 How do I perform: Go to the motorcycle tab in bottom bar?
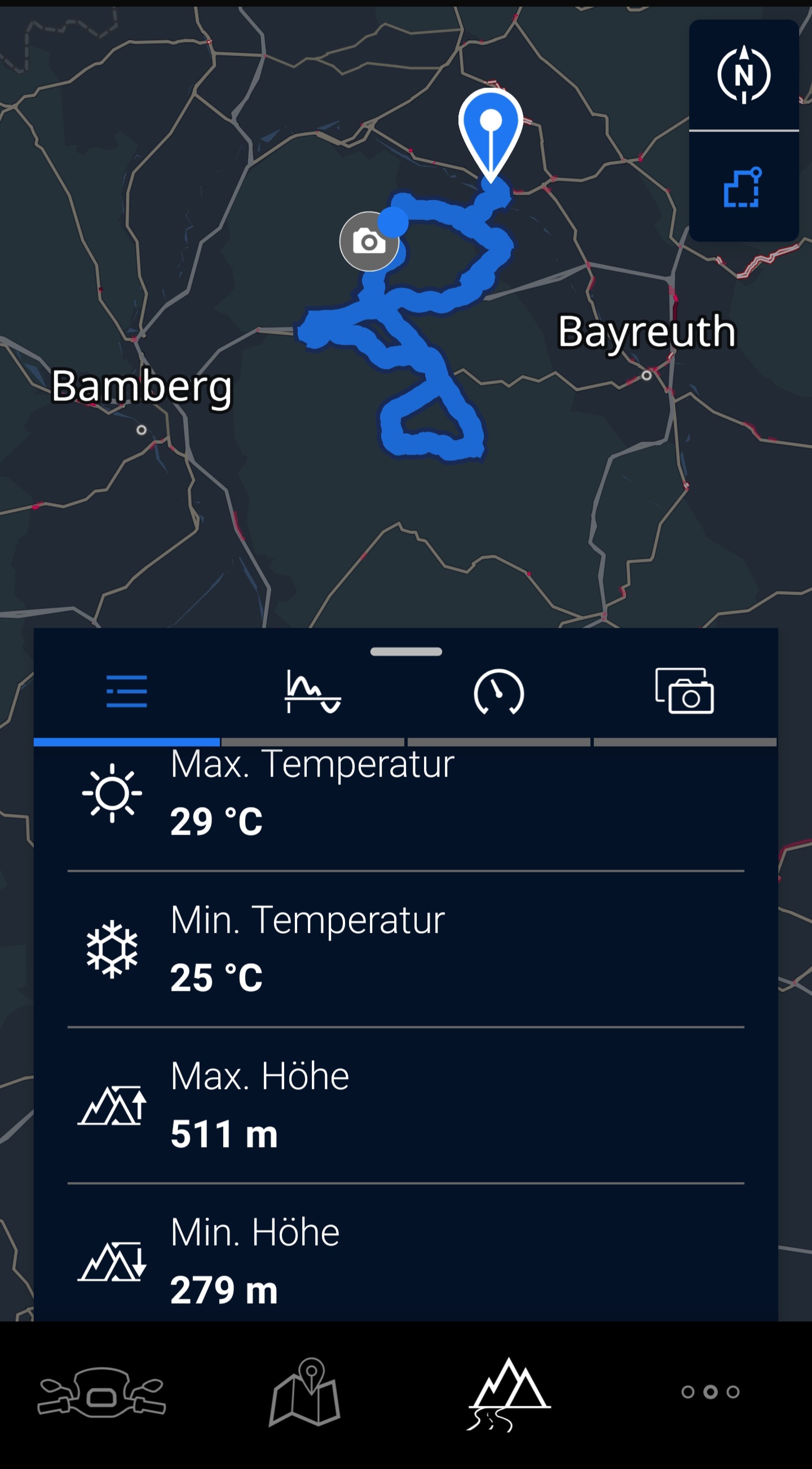pos(101,1391)
